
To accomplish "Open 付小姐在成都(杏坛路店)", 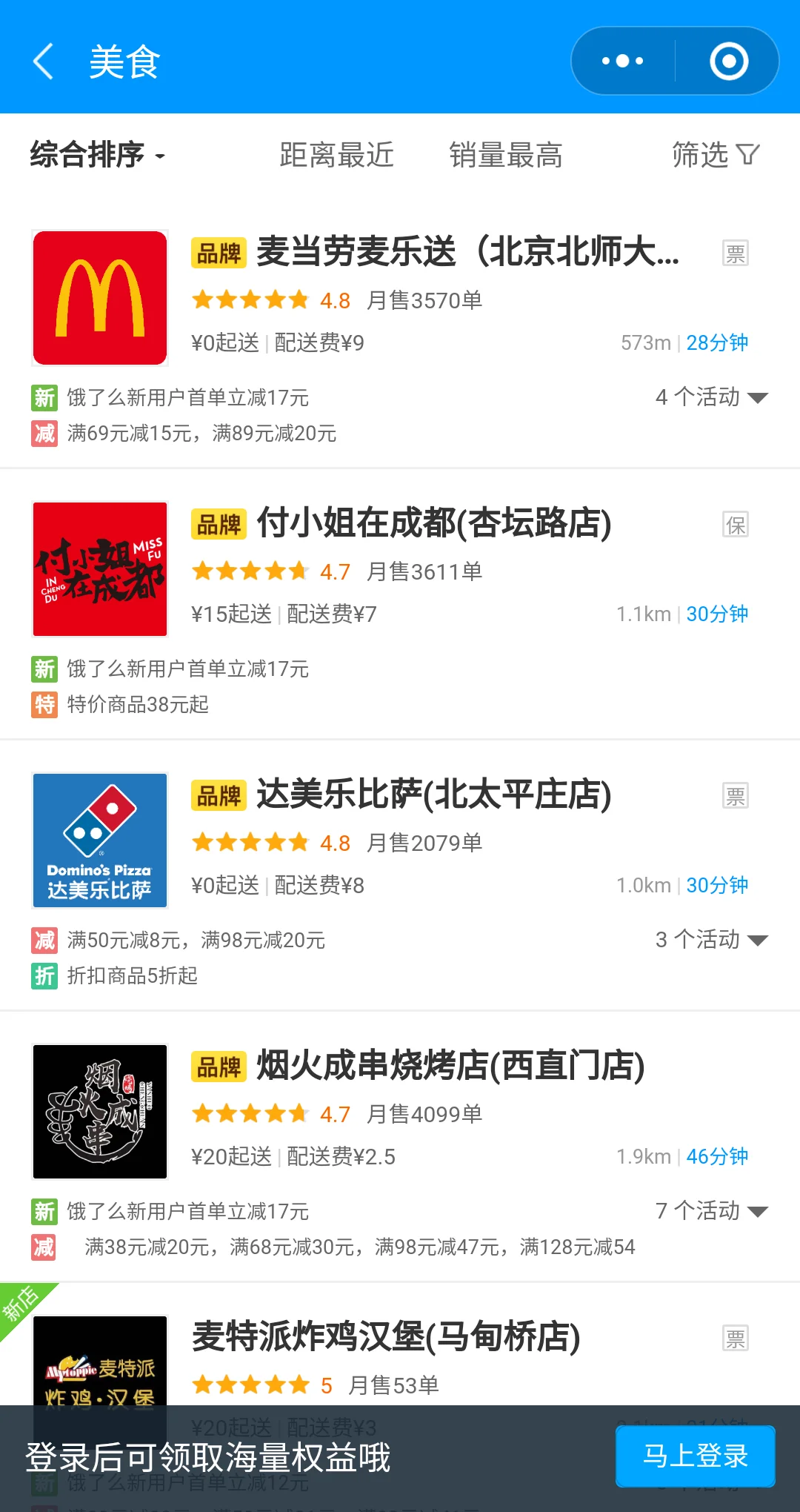I will coord(433,523).
